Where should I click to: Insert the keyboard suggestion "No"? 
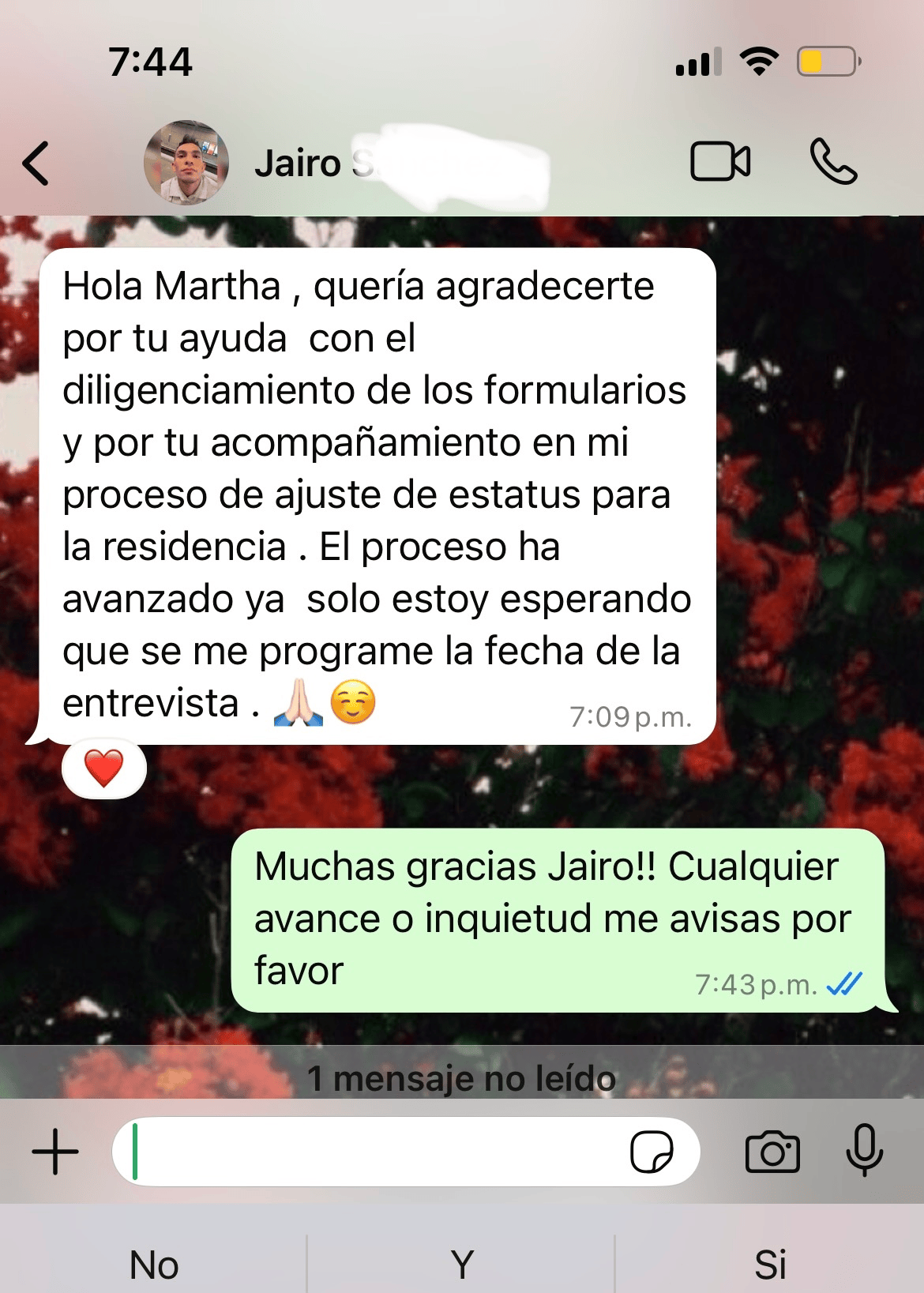154,1264
